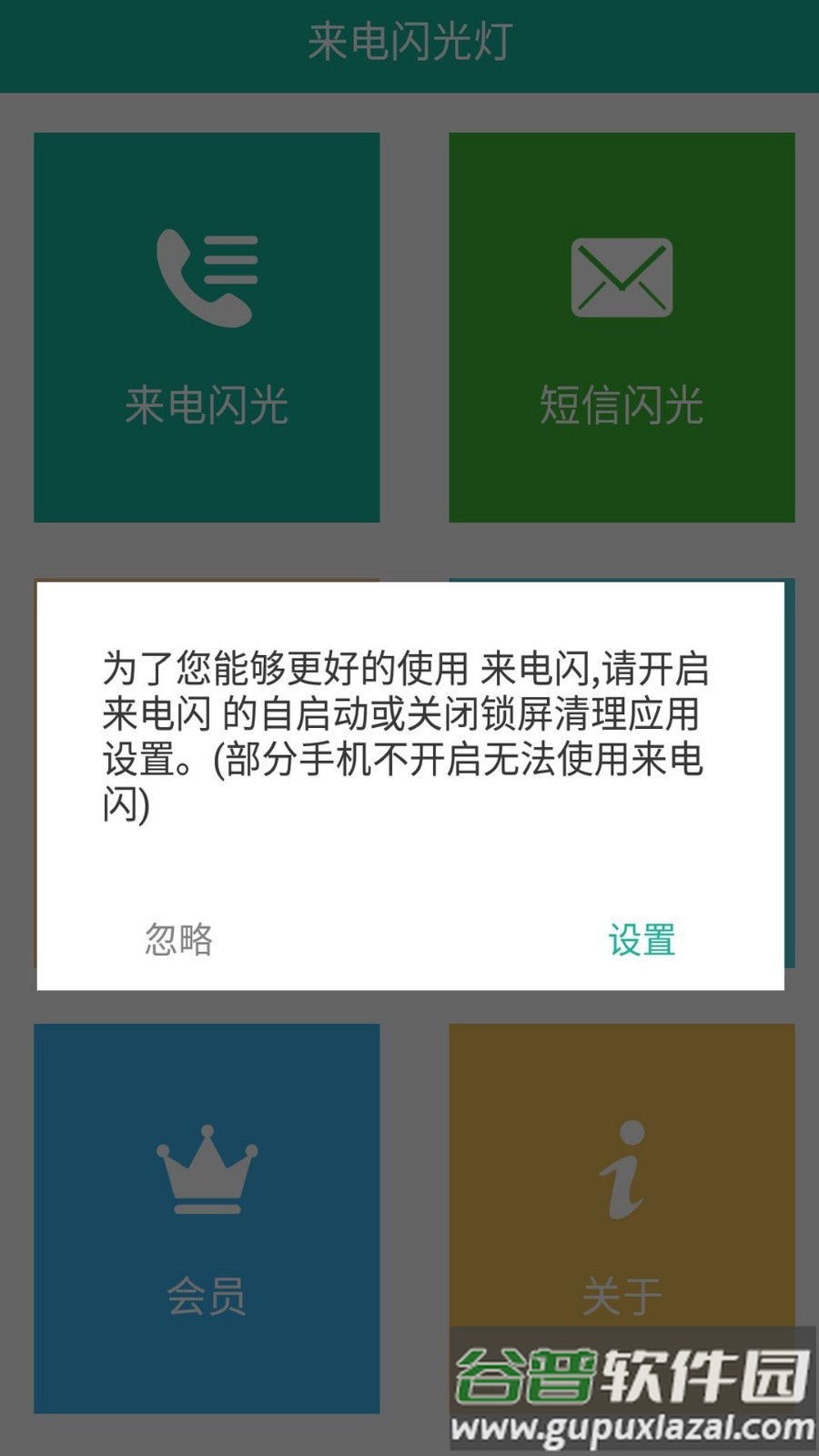Open the 来电闪光 tile
Screen dimensions: 819x1456
pyautogui.click(x=207, y=328)
